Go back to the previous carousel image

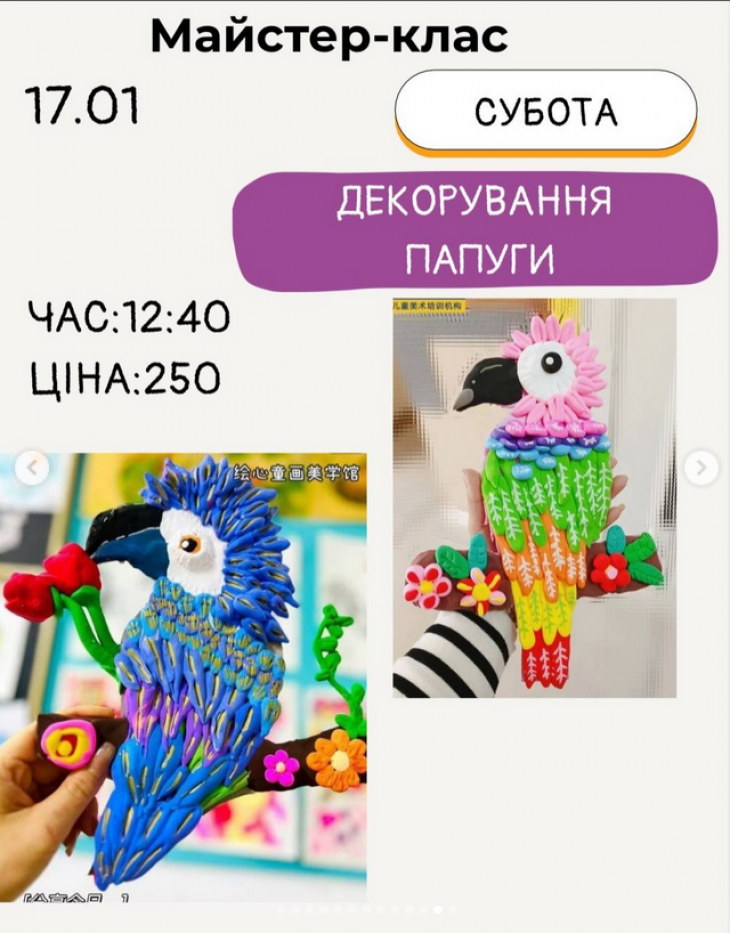(32, 467)
